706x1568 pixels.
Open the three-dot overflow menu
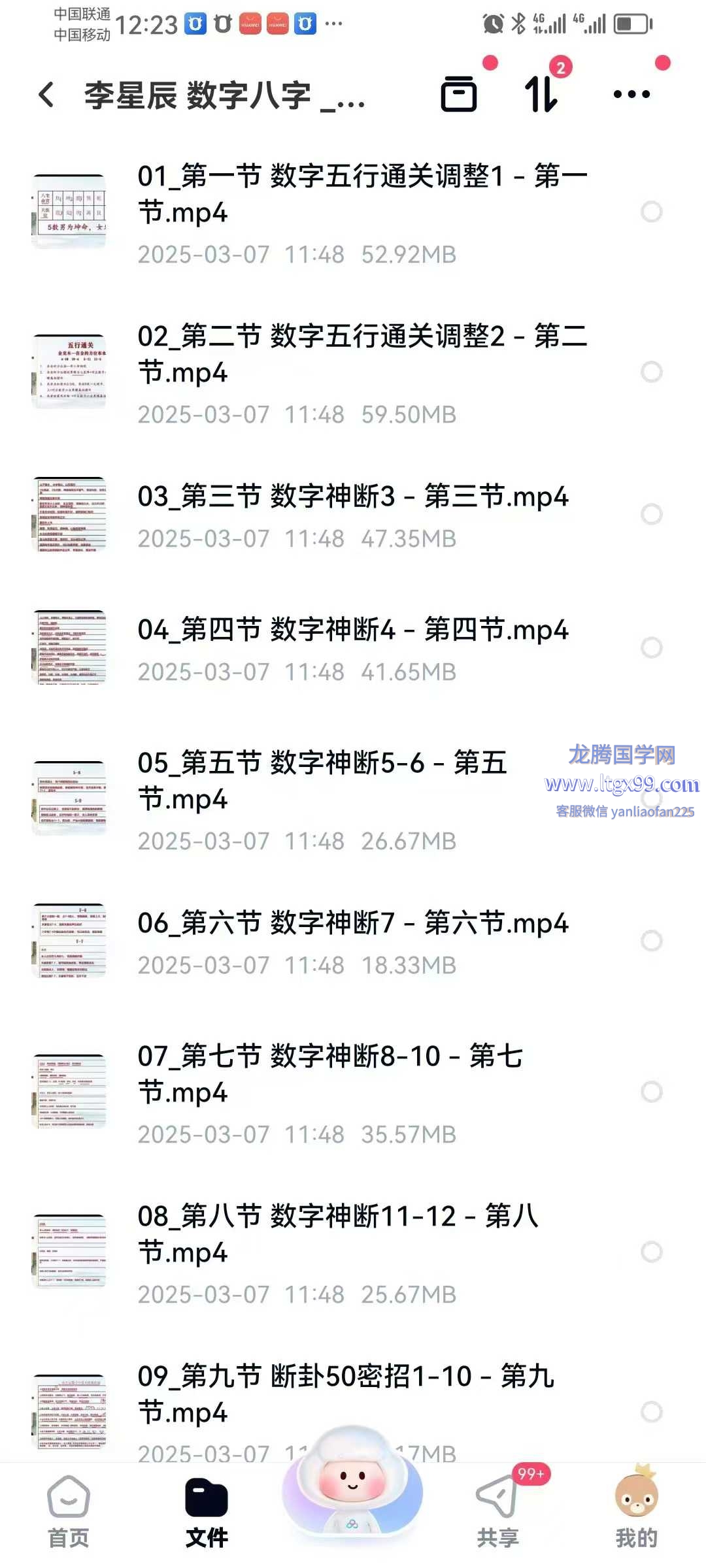[x=631, y=95]
